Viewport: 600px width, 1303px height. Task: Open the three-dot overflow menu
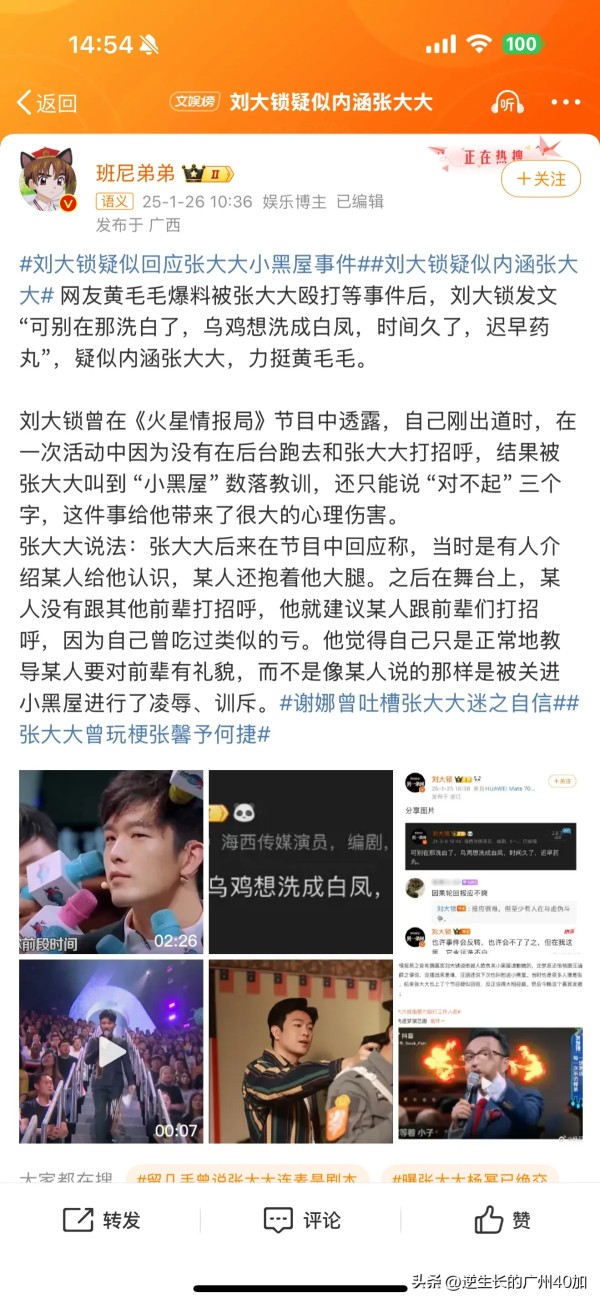point(565,102)
